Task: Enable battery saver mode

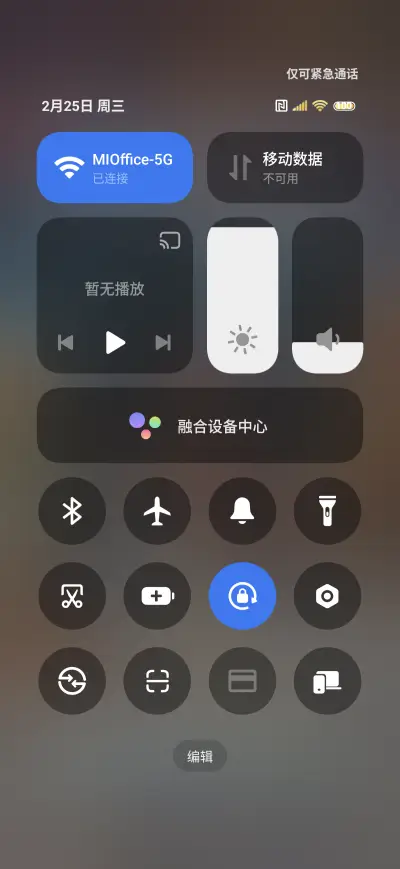Action: [x=157, y=596]
